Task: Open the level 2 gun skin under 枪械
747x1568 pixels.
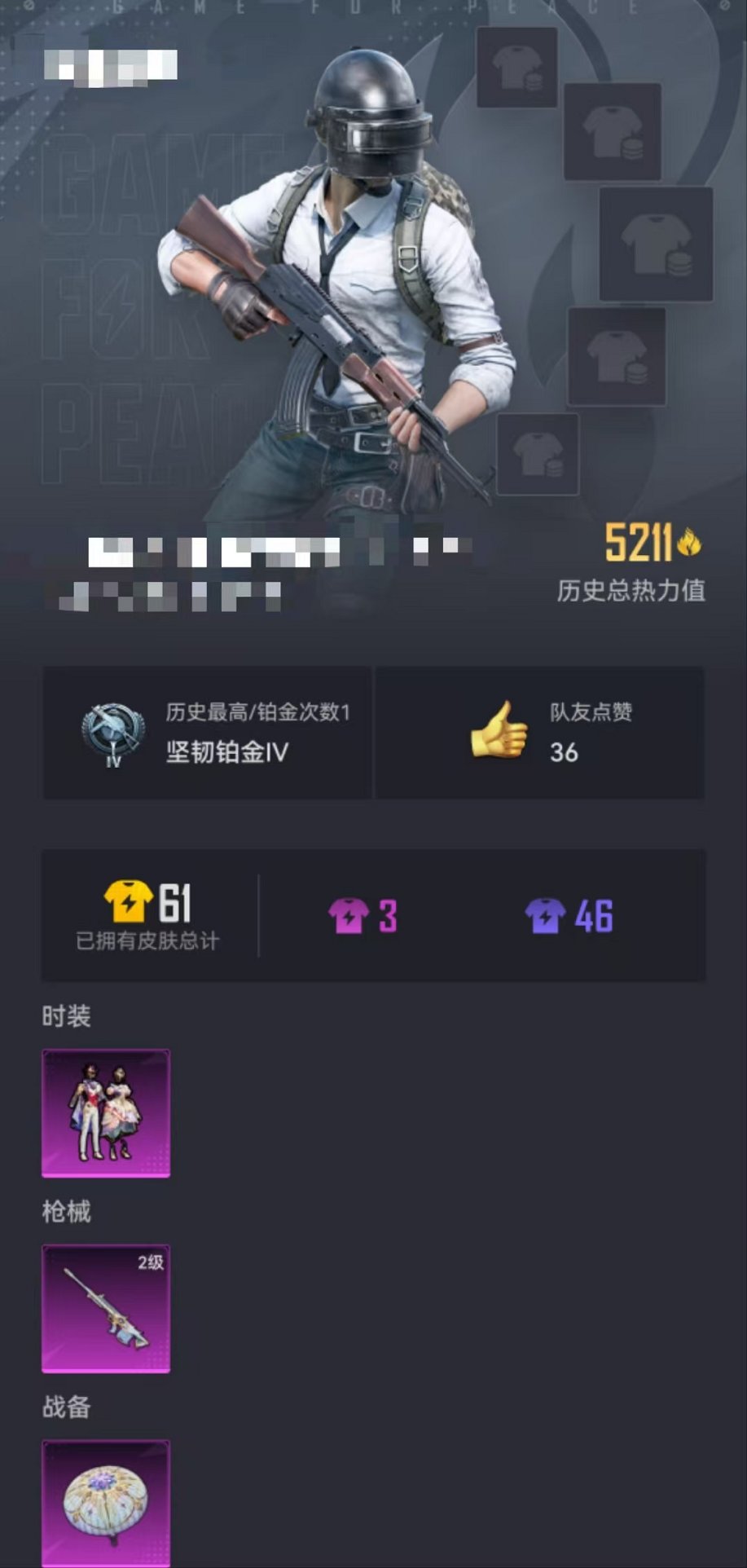Action: (106, 1309)
